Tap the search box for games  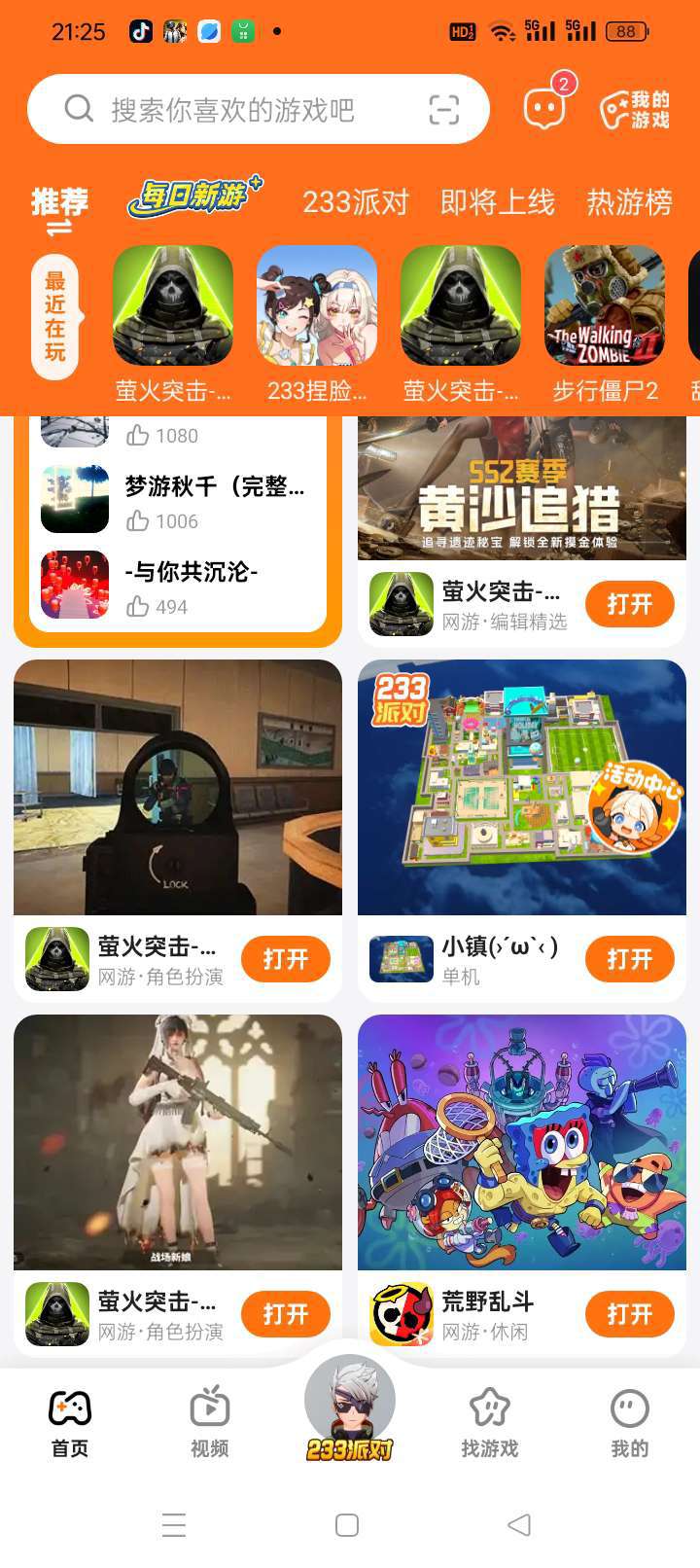pyautogui.click(x=233, y=109)
